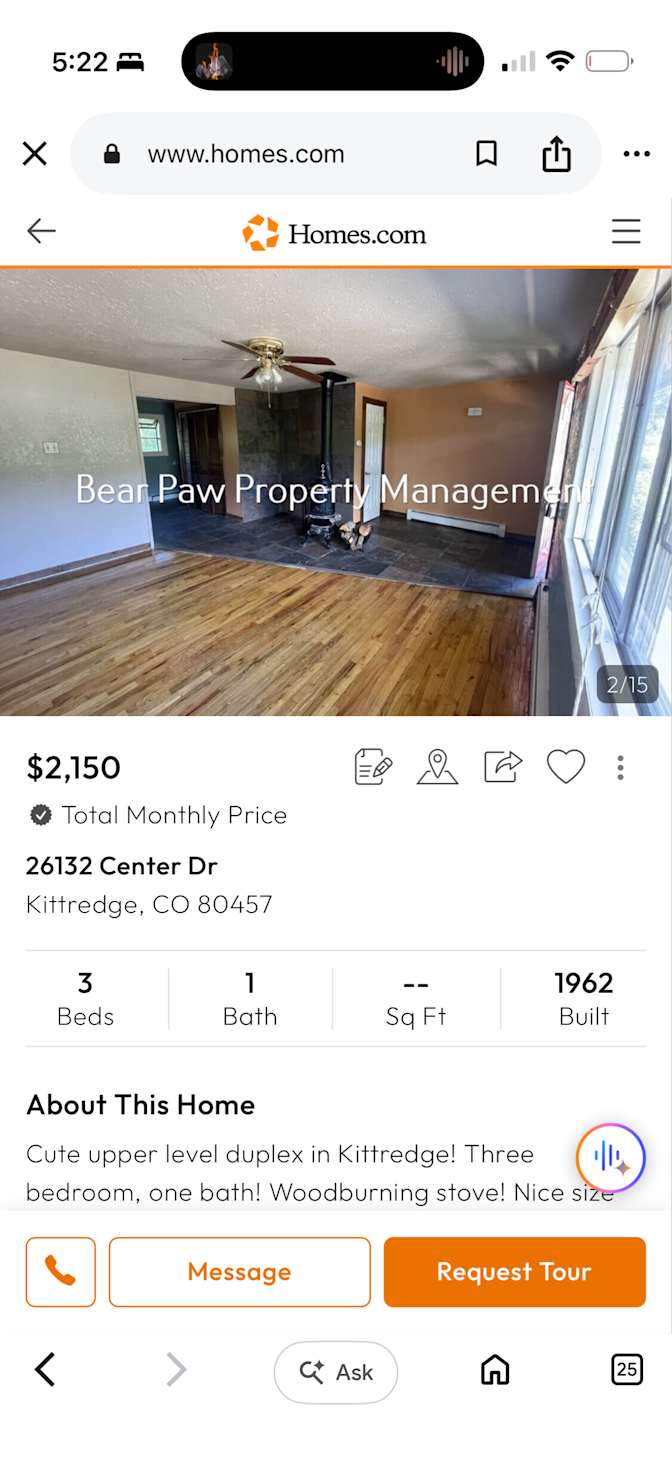Open the listing's vertical dots menu
Image resolution: width=672 pixels, height=1459 pixels.
tap(620, 767)
